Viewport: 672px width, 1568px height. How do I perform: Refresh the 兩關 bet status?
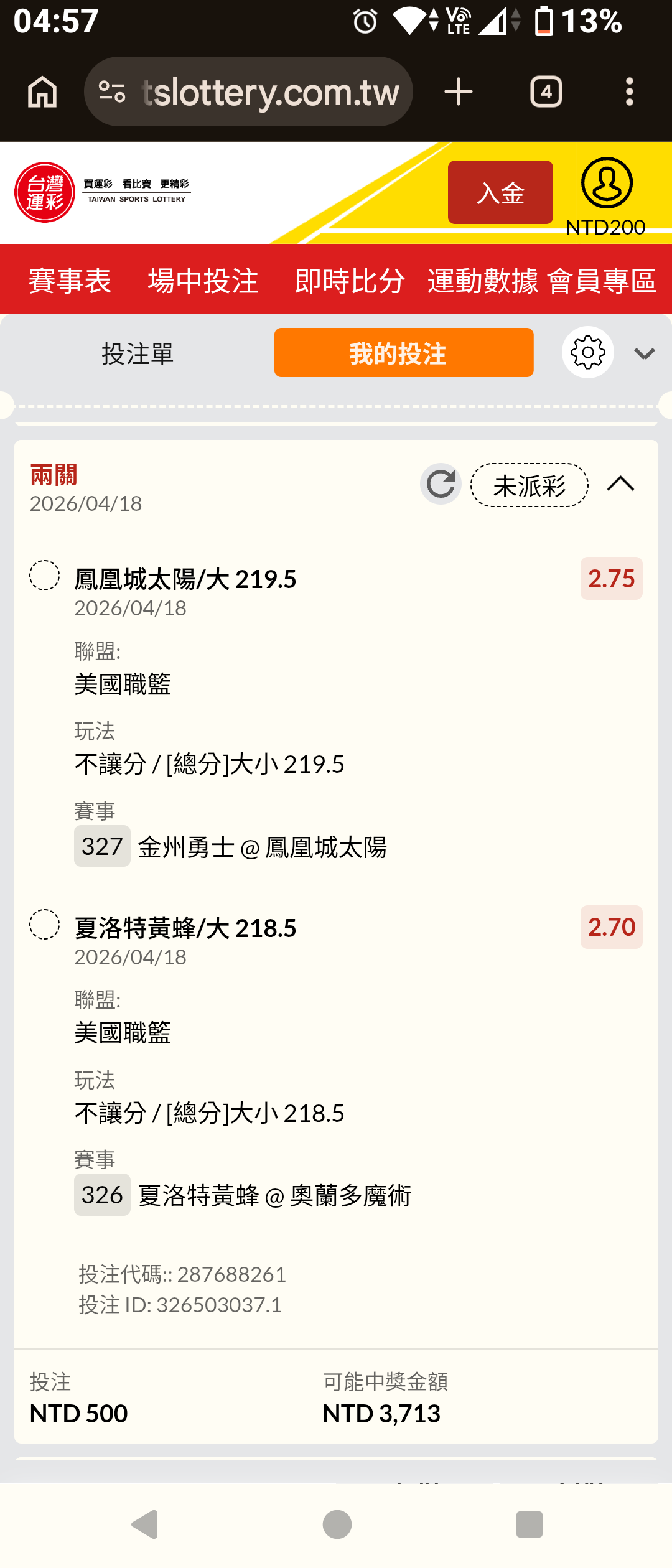tap(441, 484)
